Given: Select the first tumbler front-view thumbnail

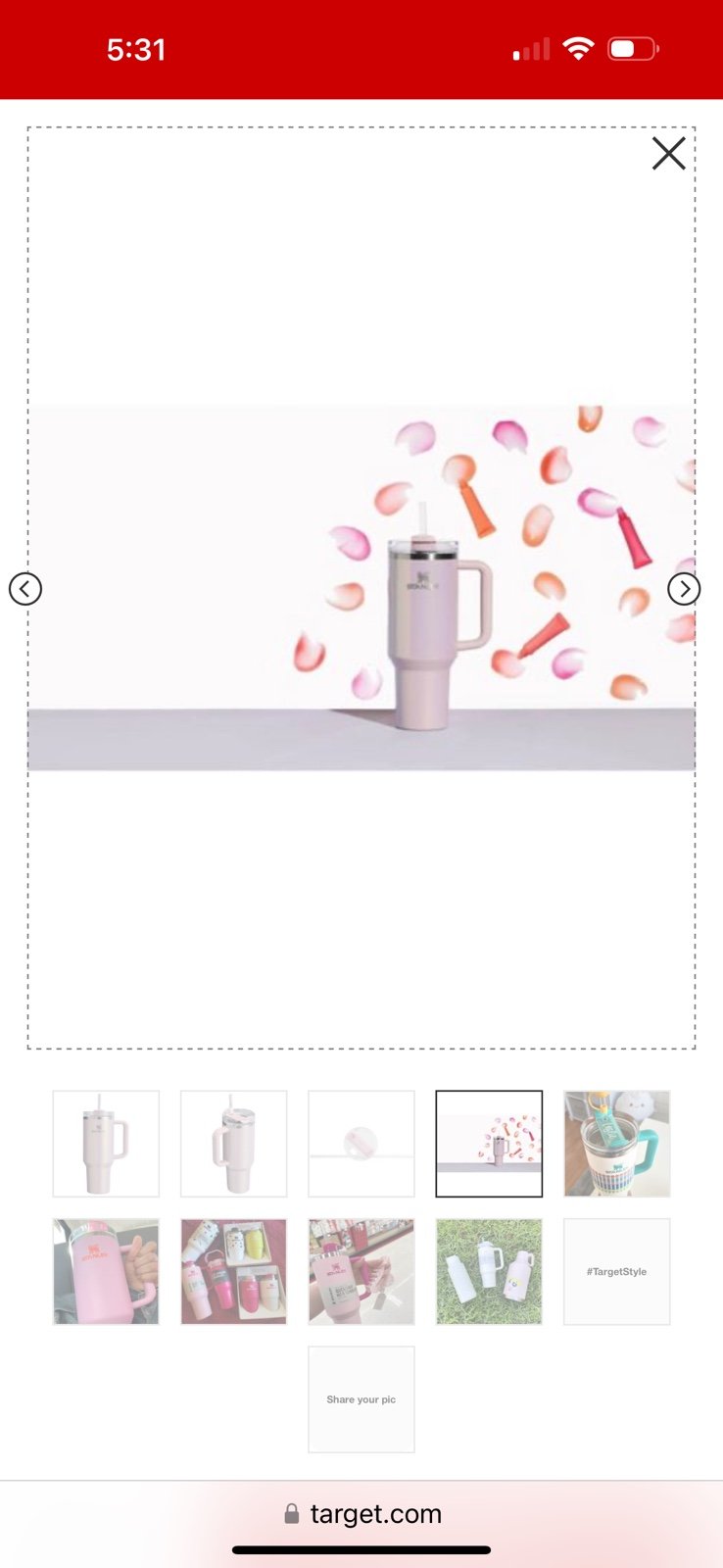Looking at the screenshot, I should point(106,1144).
